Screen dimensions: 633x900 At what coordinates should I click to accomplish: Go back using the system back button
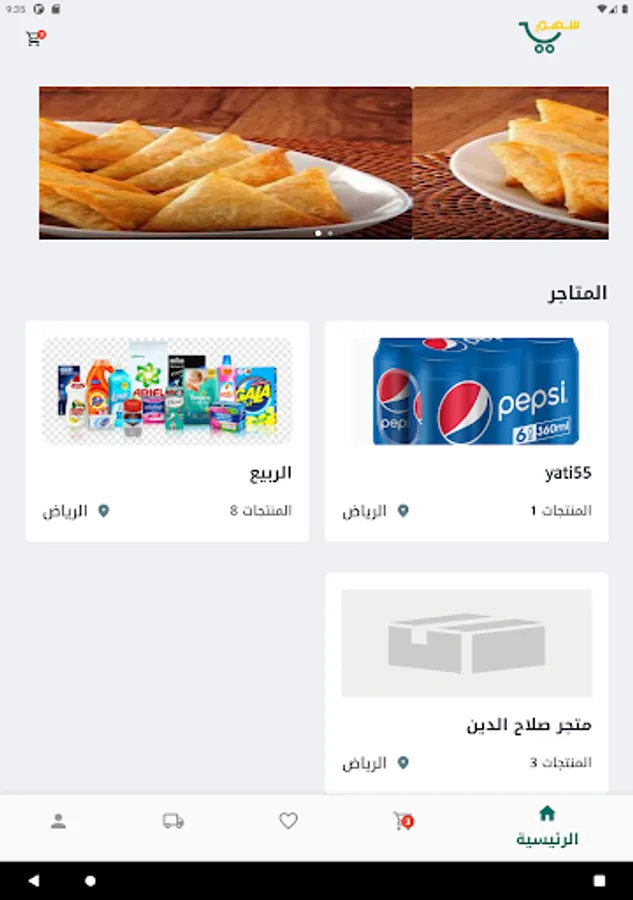[x=33, y=881]
